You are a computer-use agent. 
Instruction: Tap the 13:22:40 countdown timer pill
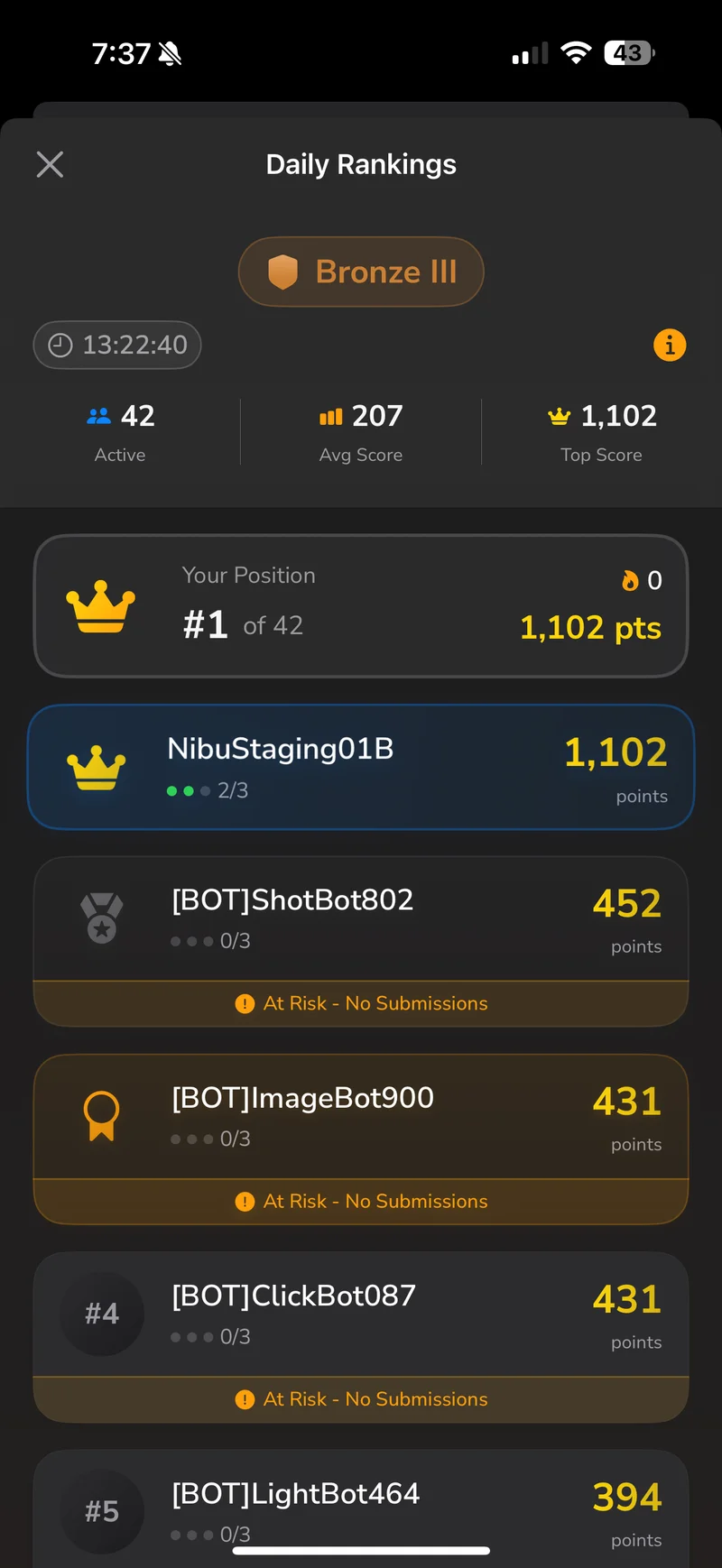point(116,345)
